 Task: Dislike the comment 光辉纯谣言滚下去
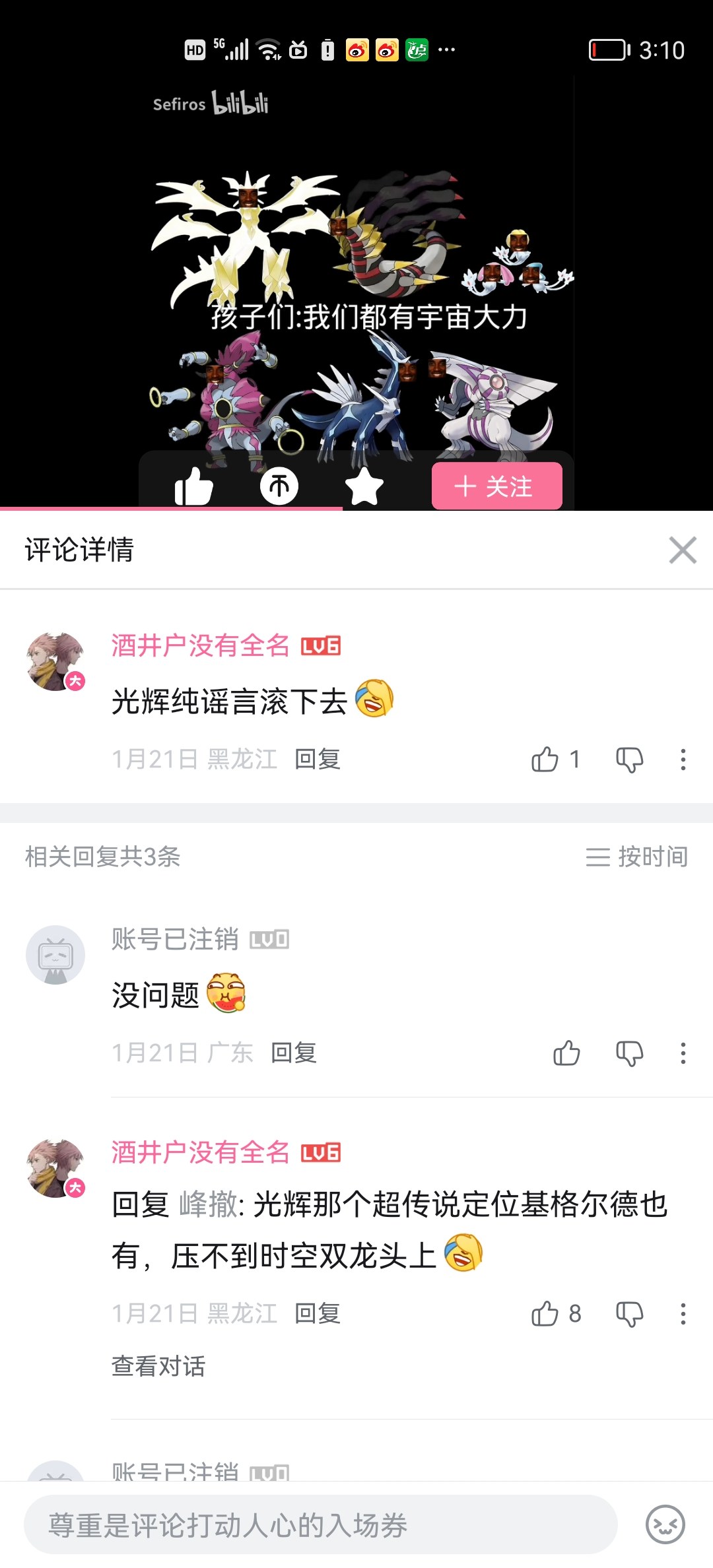click(629, 760)
